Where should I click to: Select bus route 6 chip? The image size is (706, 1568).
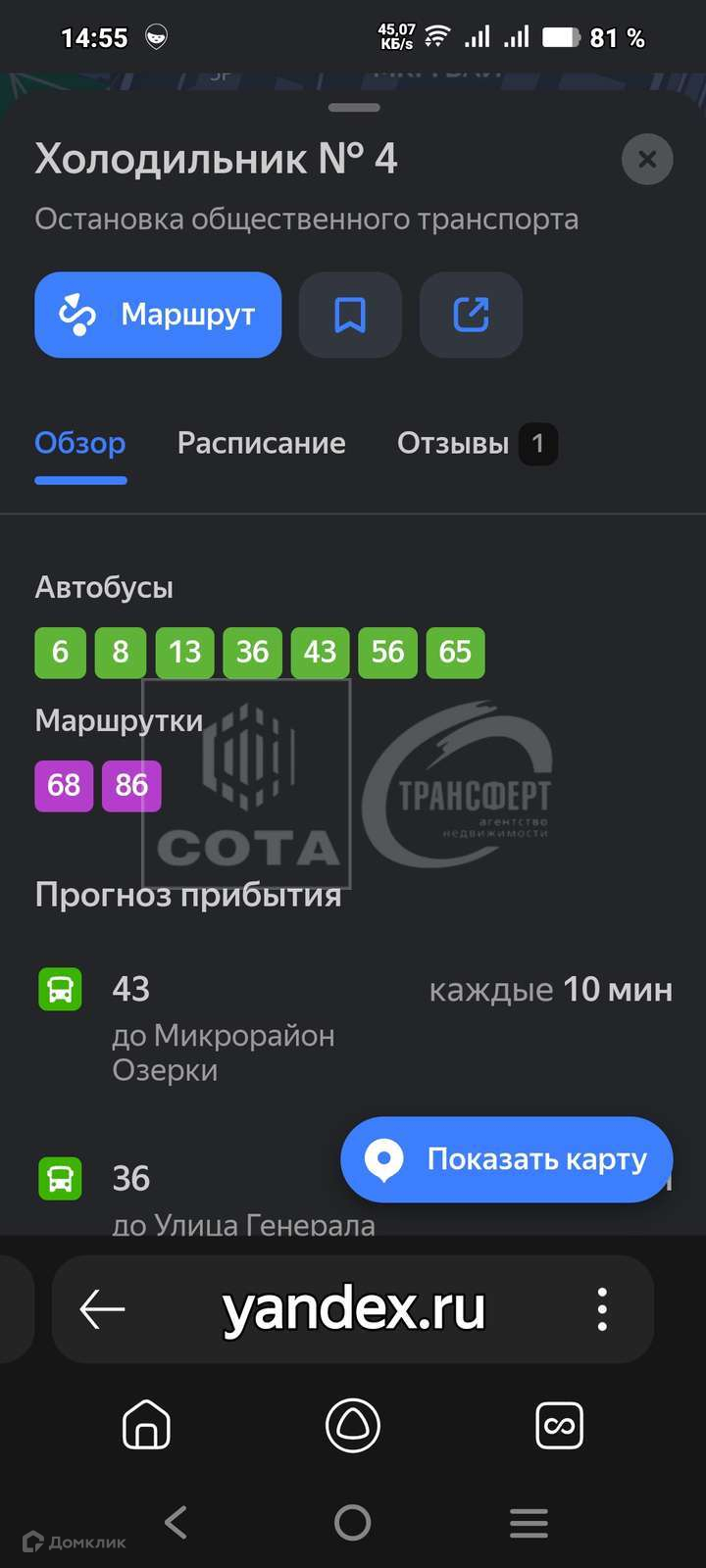61,652
